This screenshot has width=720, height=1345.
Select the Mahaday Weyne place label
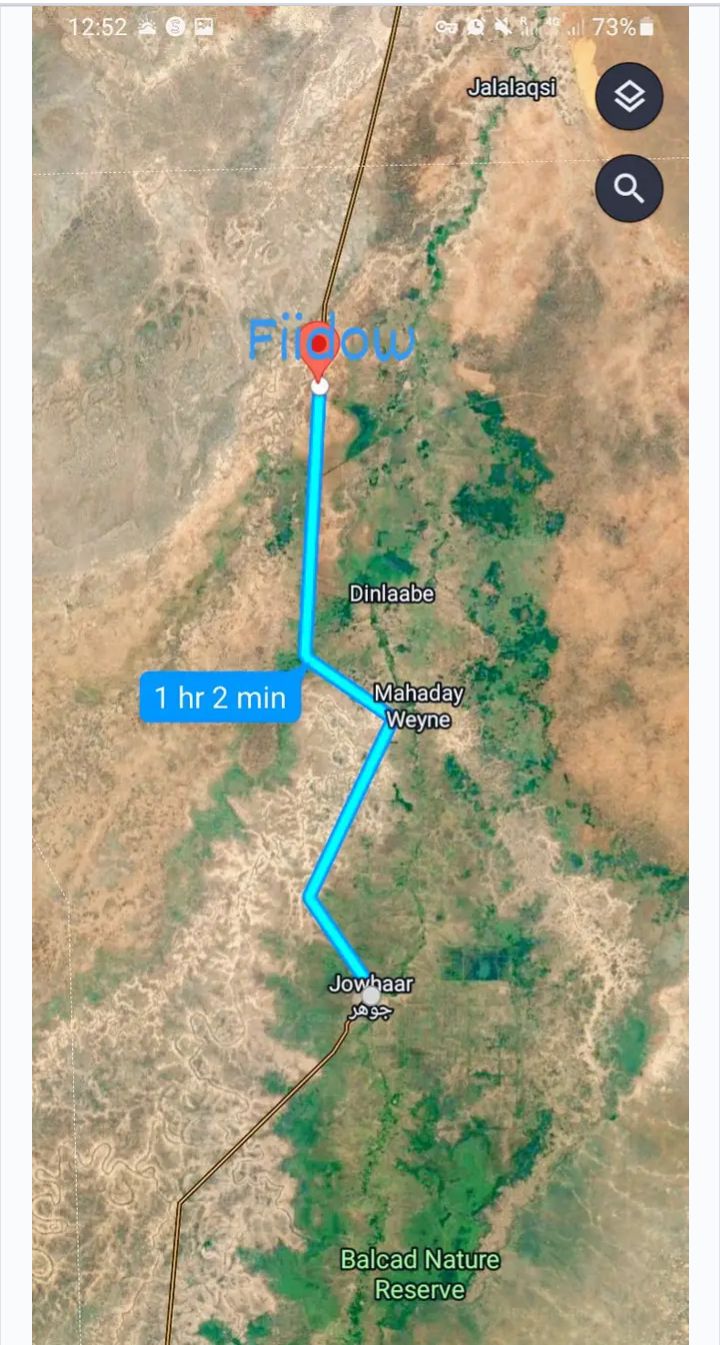point(418,706)
